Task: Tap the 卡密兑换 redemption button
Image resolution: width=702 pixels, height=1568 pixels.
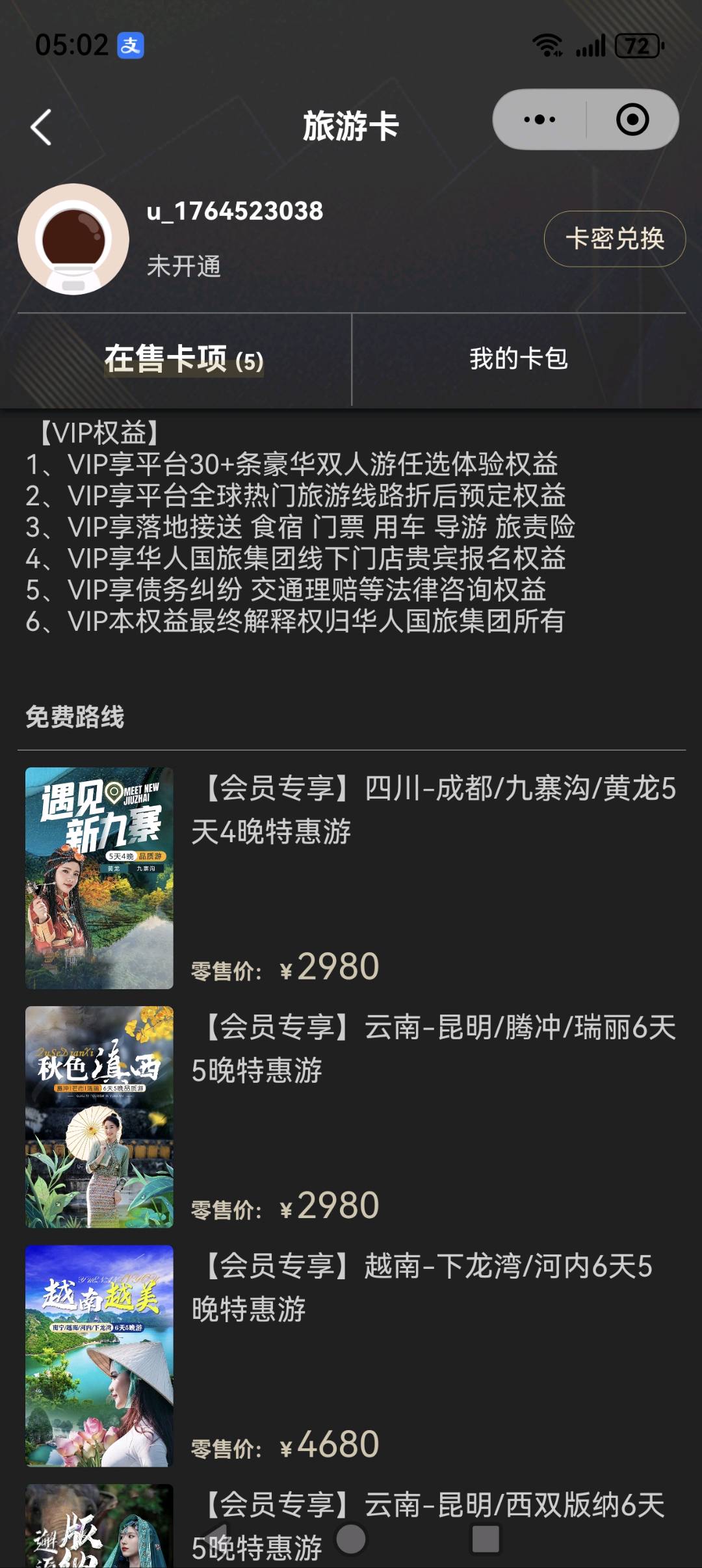Action: (614, 241)
